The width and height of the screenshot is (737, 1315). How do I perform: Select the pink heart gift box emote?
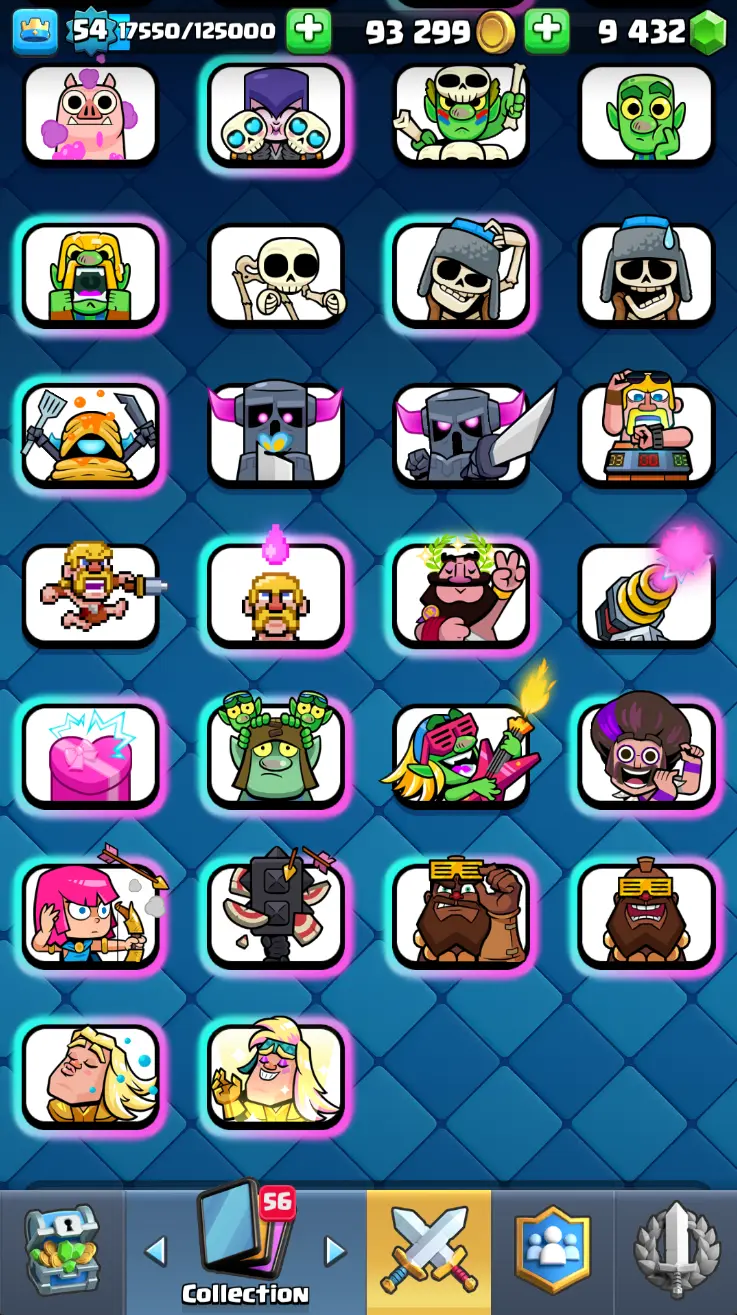click(x=90, y=756)
